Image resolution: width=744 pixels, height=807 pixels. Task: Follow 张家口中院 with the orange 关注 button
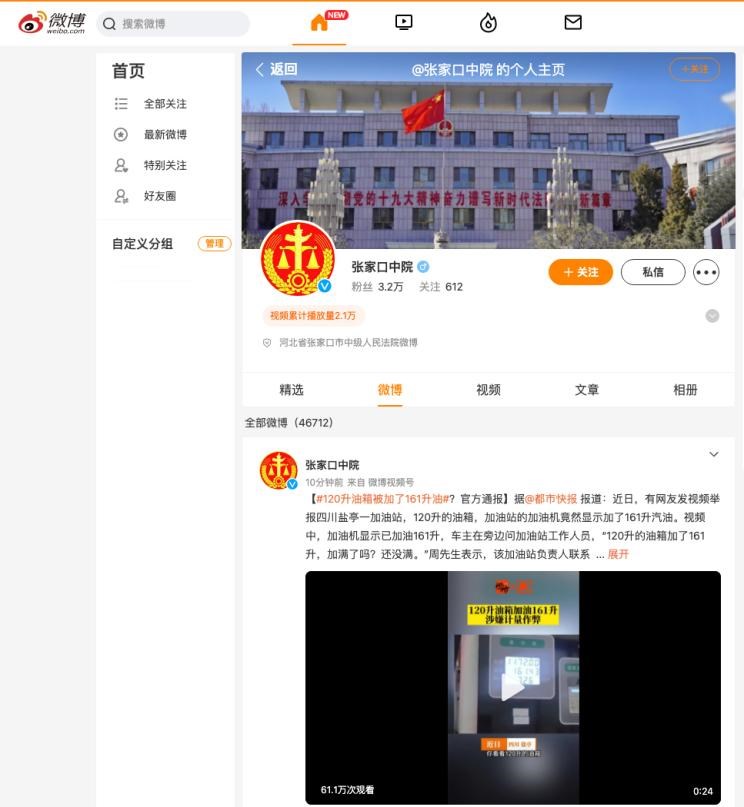[580, 272]
